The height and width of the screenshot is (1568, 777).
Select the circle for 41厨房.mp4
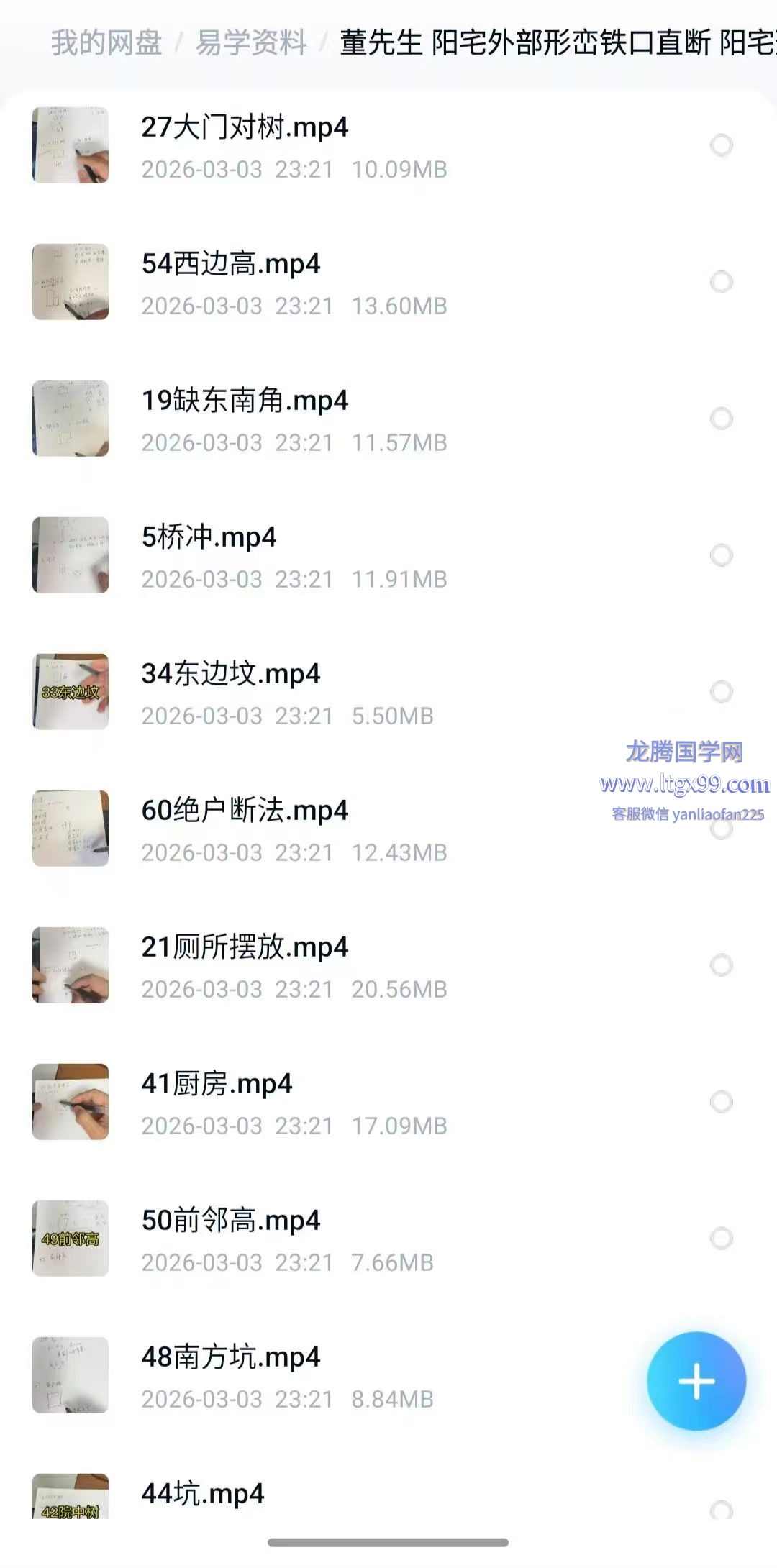point(721,1102)
